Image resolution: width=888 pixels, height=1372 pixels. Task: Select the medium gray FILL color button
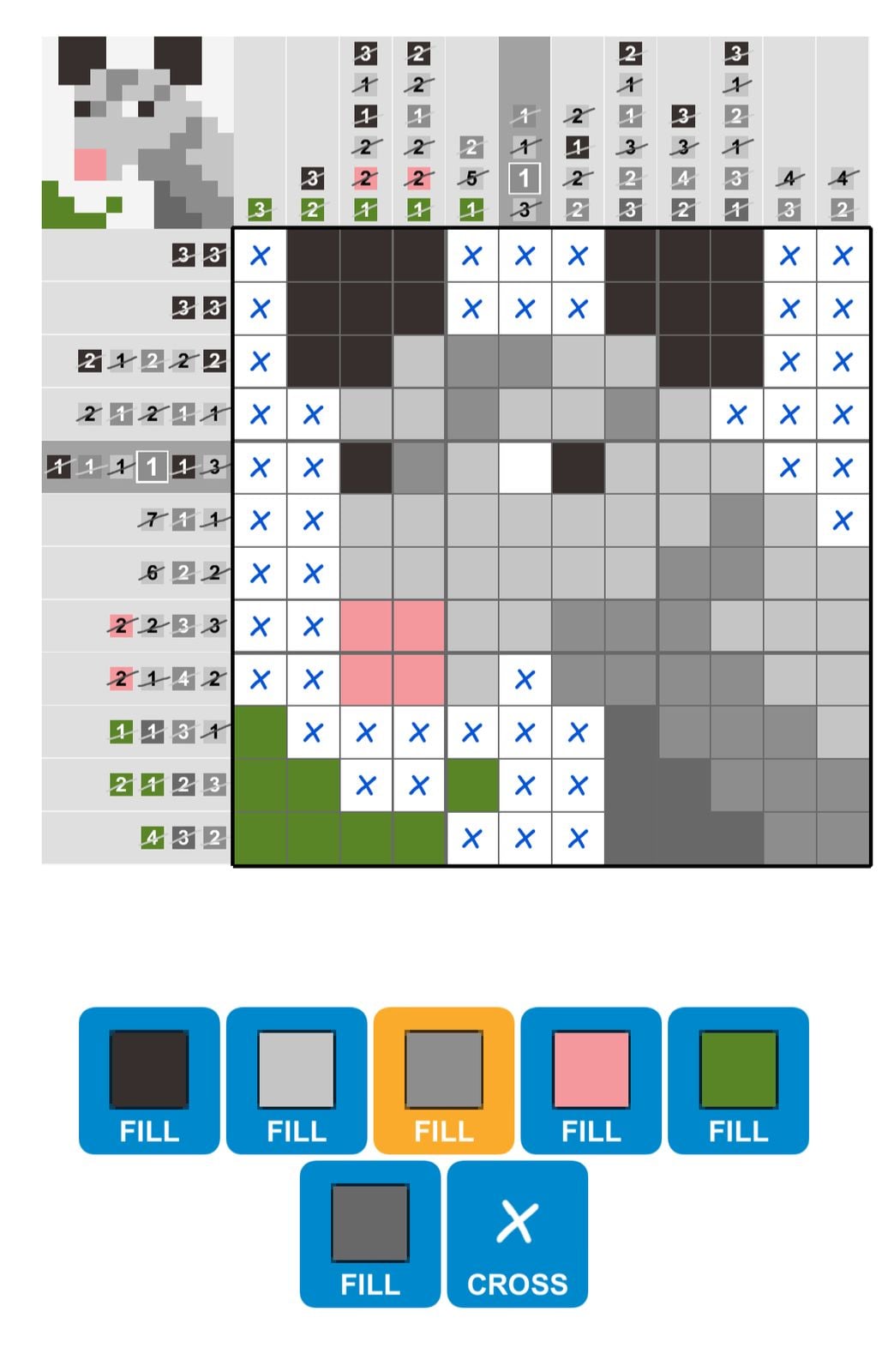point(444,1080)
